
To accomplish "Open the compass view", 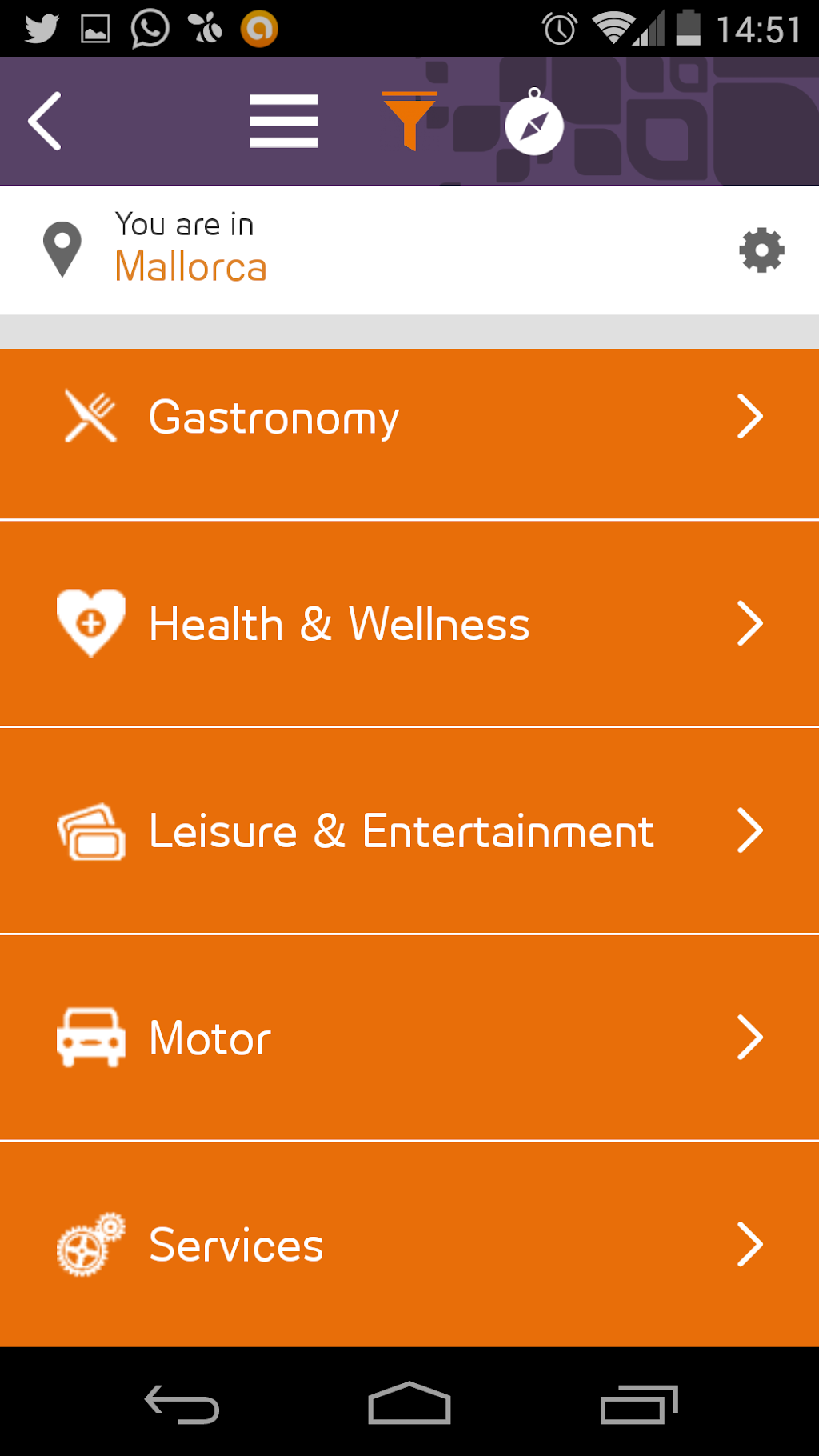I will tap(534, 123).
